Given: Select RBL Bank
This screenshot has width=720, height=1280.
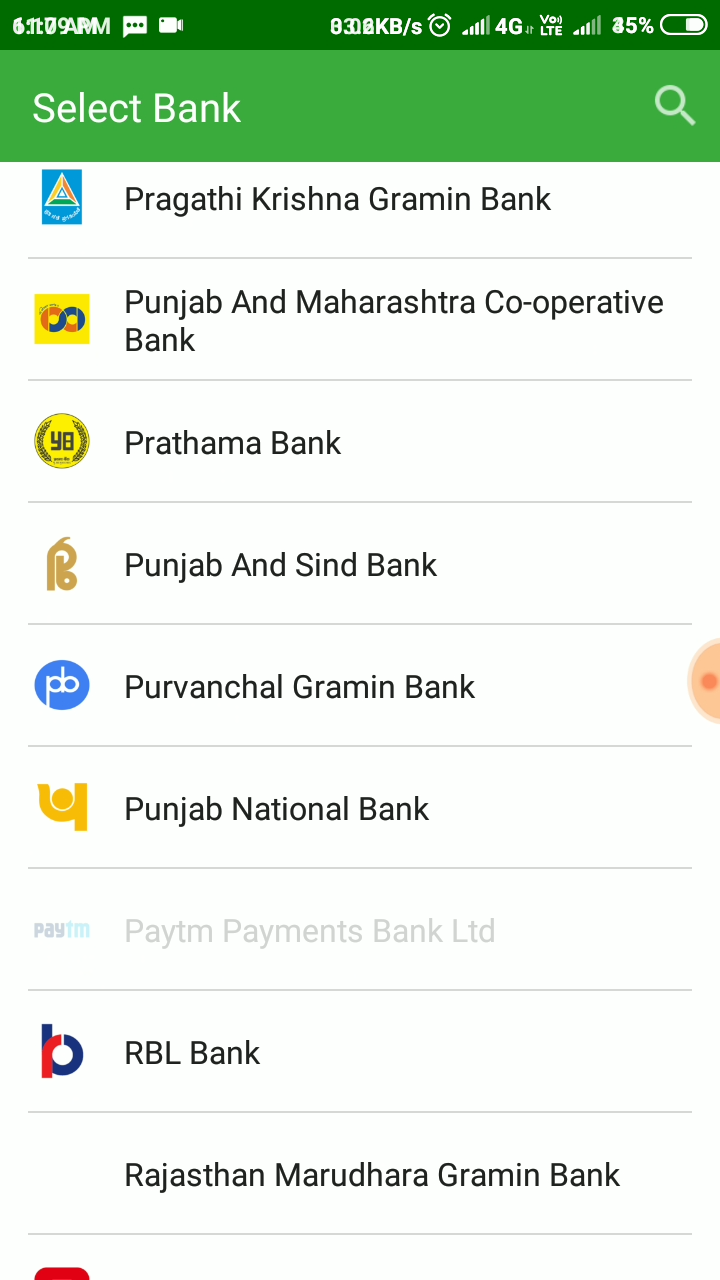Looking at the screenshot, I should 360,1052.
